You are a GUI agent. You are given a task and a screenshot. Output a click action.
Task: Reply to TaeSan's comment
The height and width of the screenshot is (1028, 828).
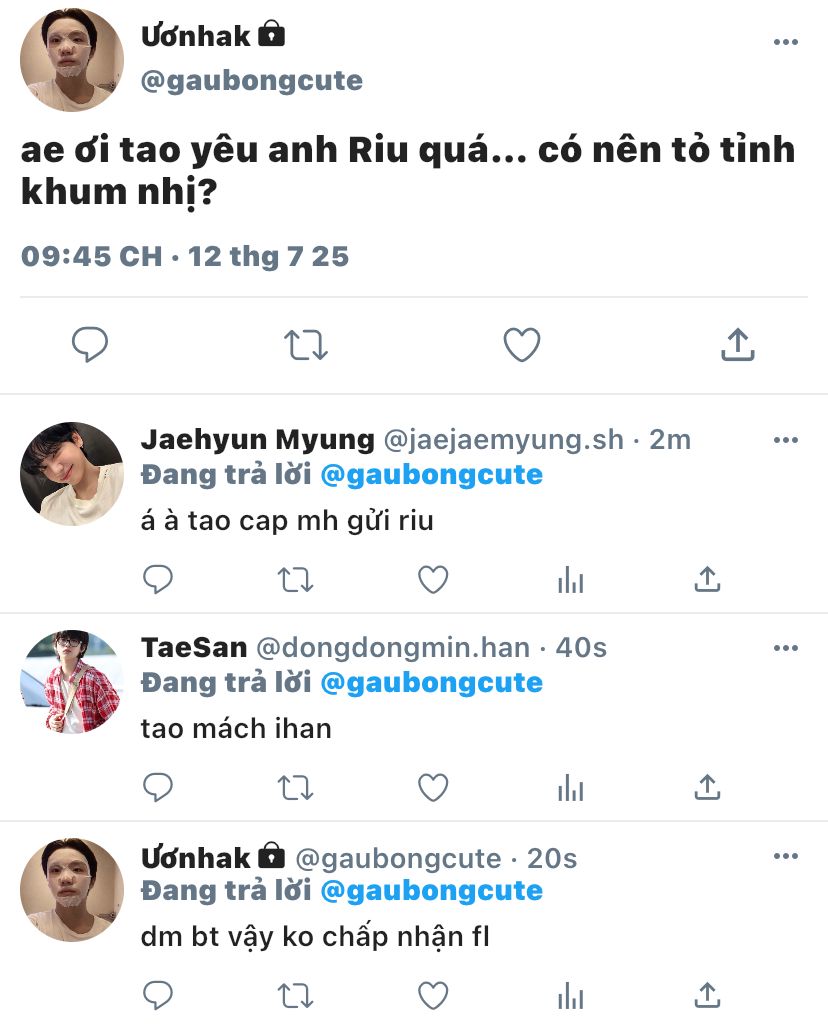click(157, 787)
